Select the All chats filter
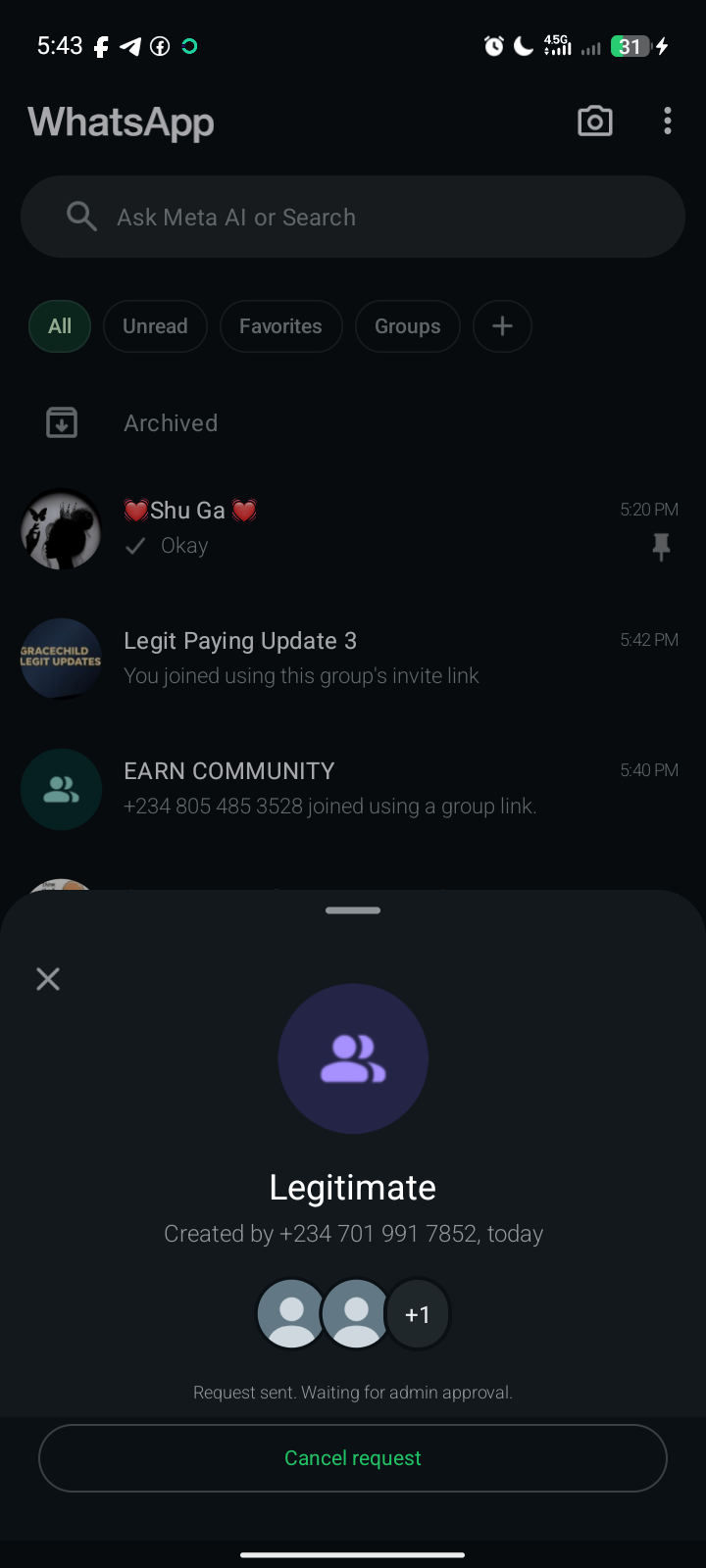This screenshot has width=706, height=1568. click(60, 326)
